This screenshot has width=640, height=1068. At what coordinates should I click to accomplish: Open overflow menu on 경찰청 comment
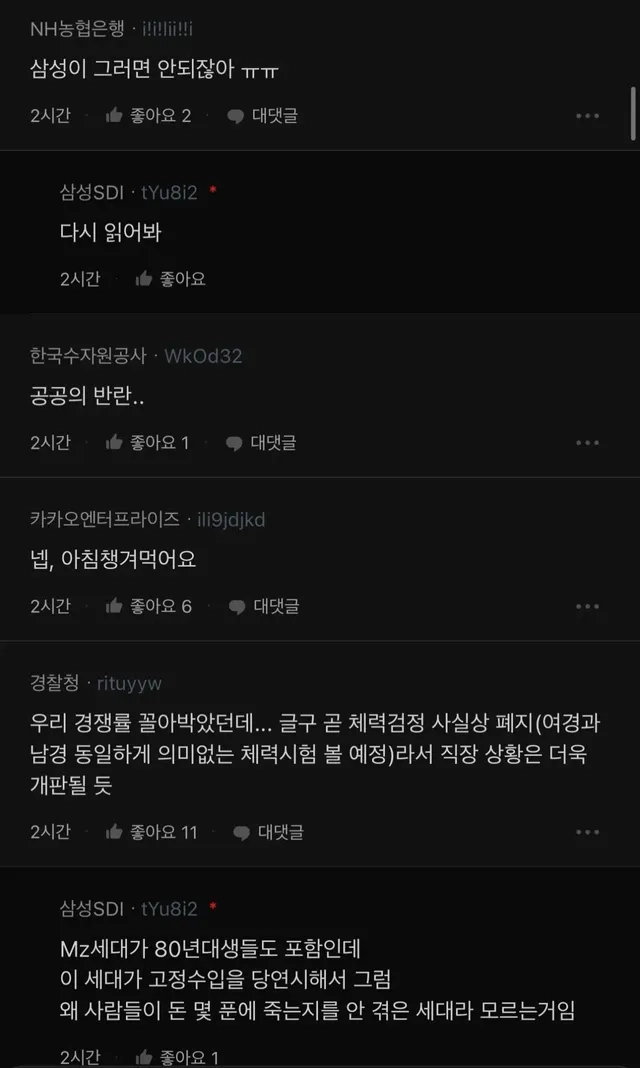click(x=587, y=832)
